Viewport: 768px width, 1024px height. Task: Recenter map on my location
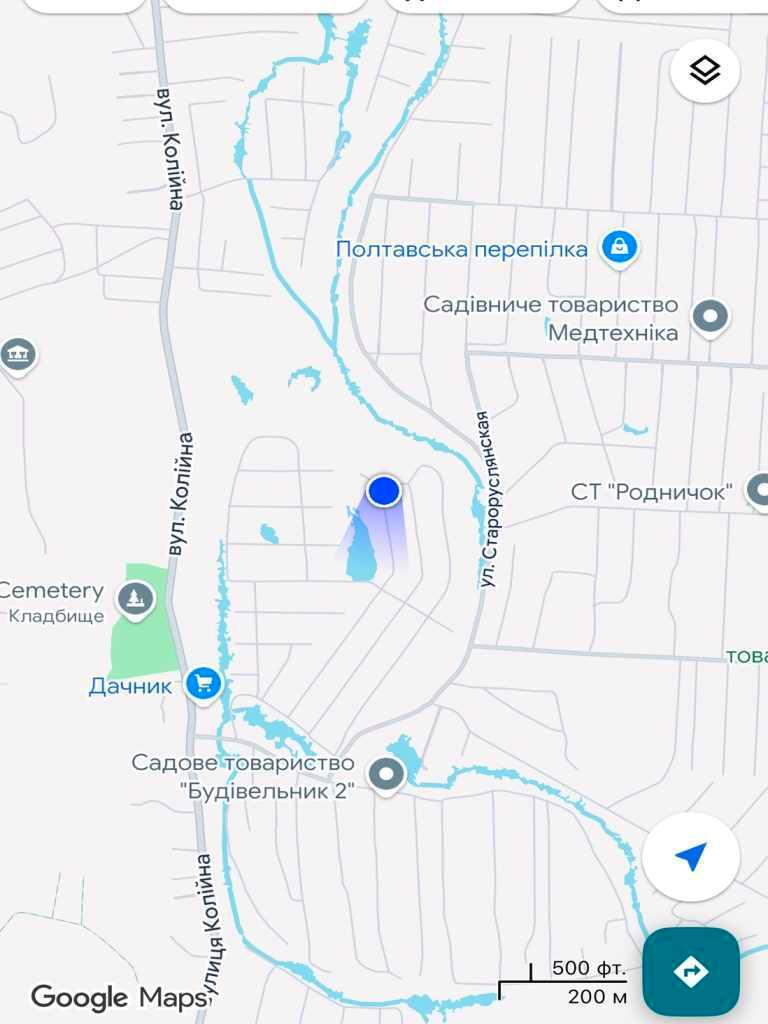(691, 857)
